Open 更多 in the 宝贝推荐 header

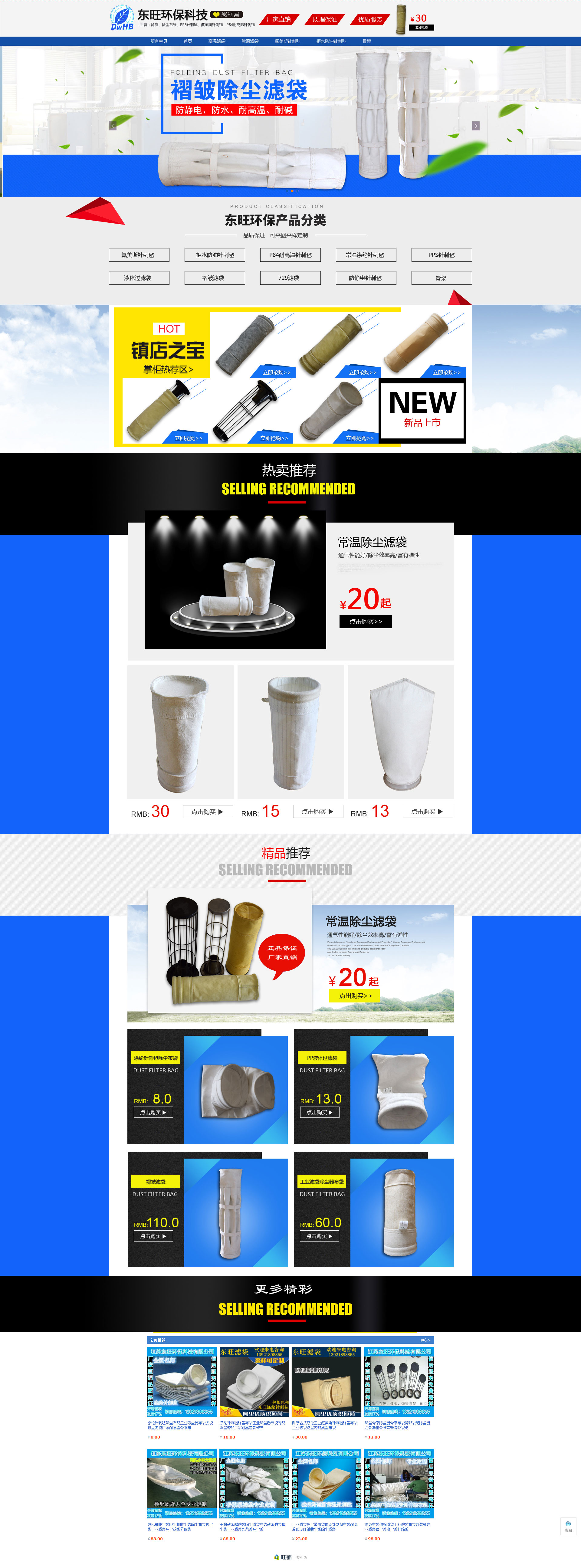(425, 1340)
